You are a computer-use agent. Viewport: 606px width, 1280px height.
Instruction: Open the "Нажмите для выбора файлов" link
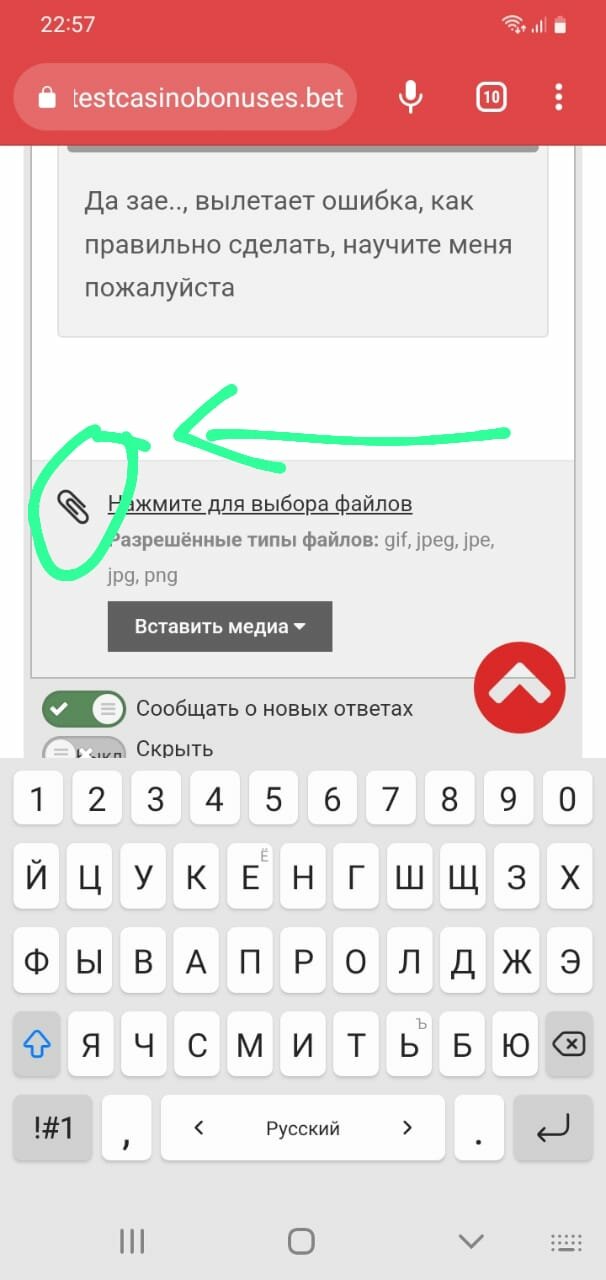coord(260,504)
